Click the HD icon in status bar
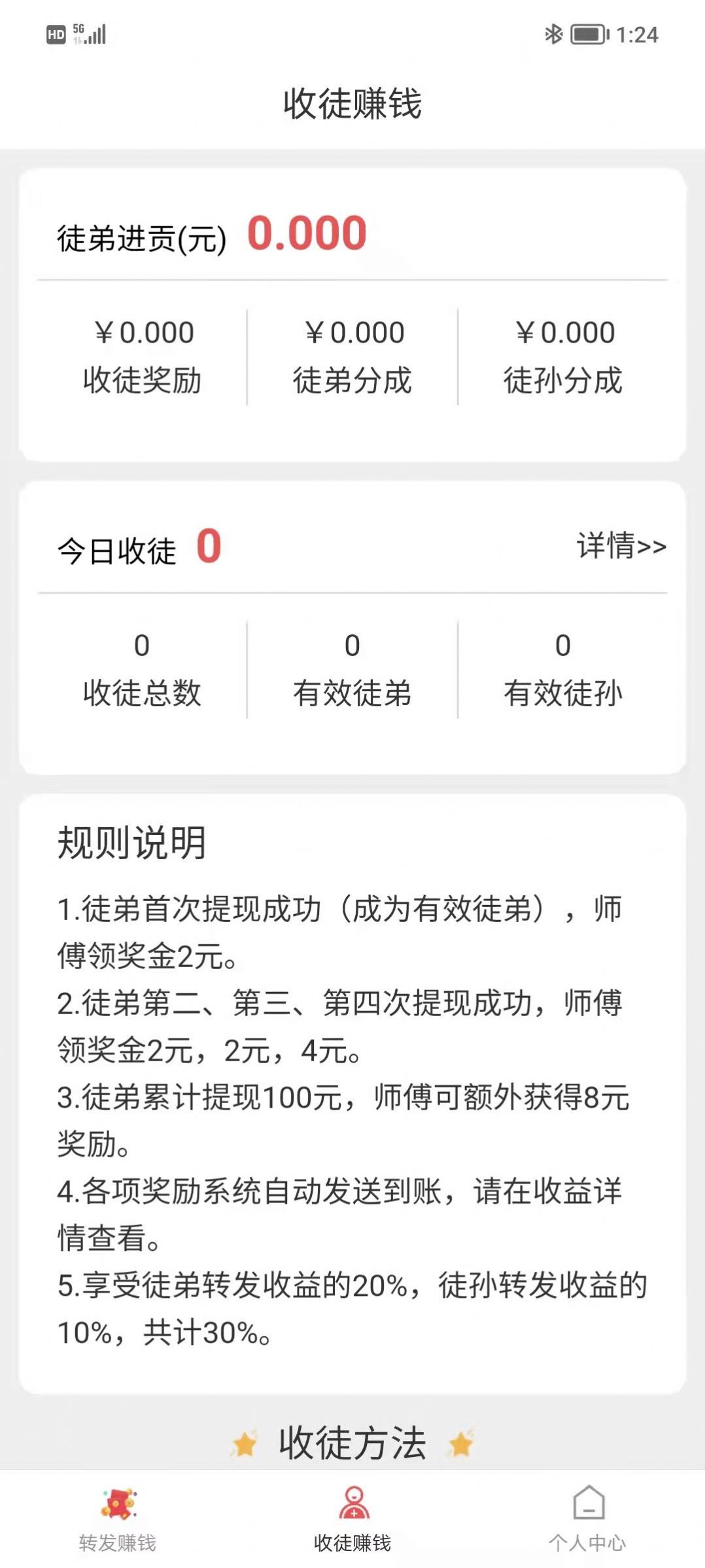This screenshot has width=705, height=1568. click(x=57, y=34)
